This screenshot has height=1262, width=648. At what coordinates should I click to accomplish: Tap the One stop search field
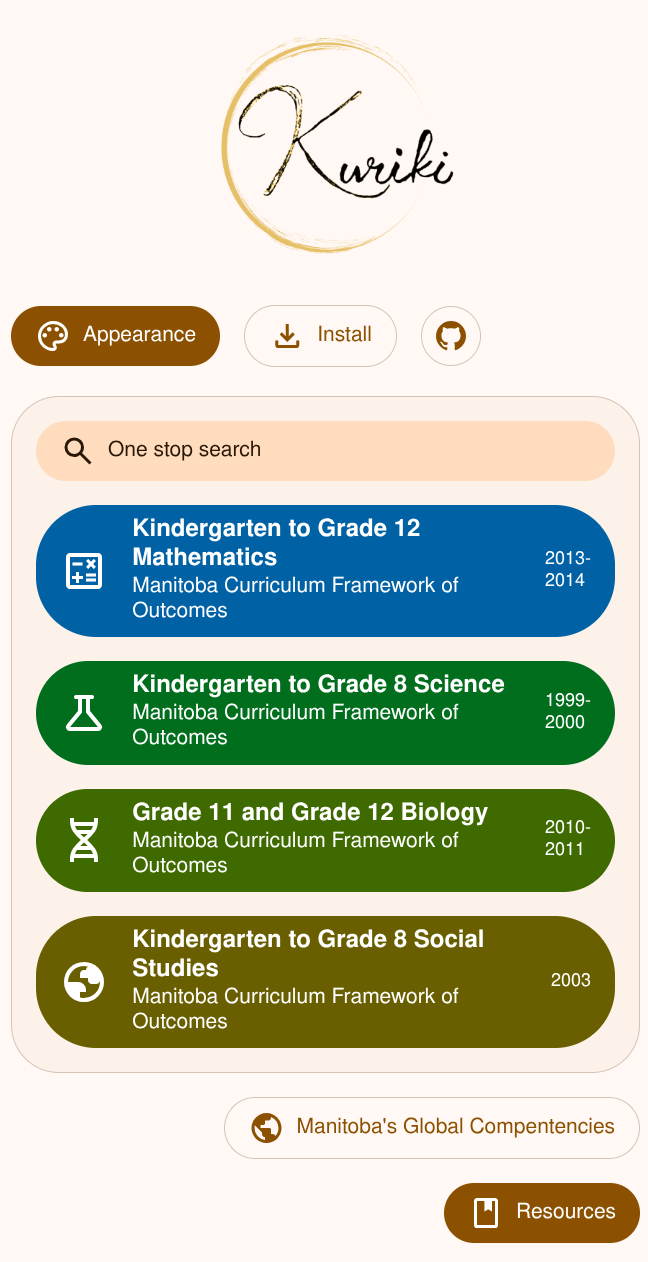(325, 450)
